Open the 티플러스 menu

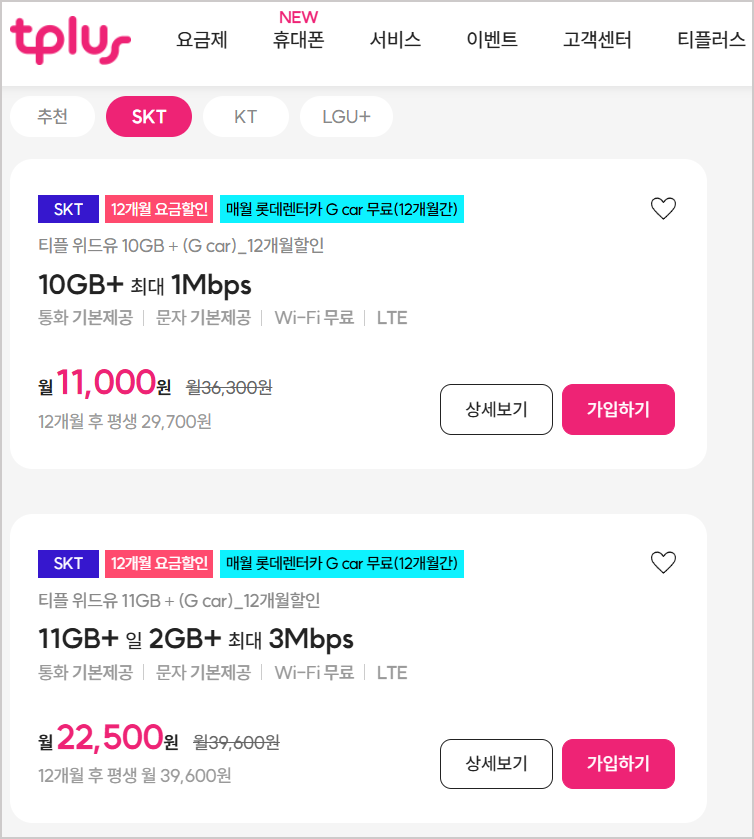pyautogui.click(x=711, y=41)
